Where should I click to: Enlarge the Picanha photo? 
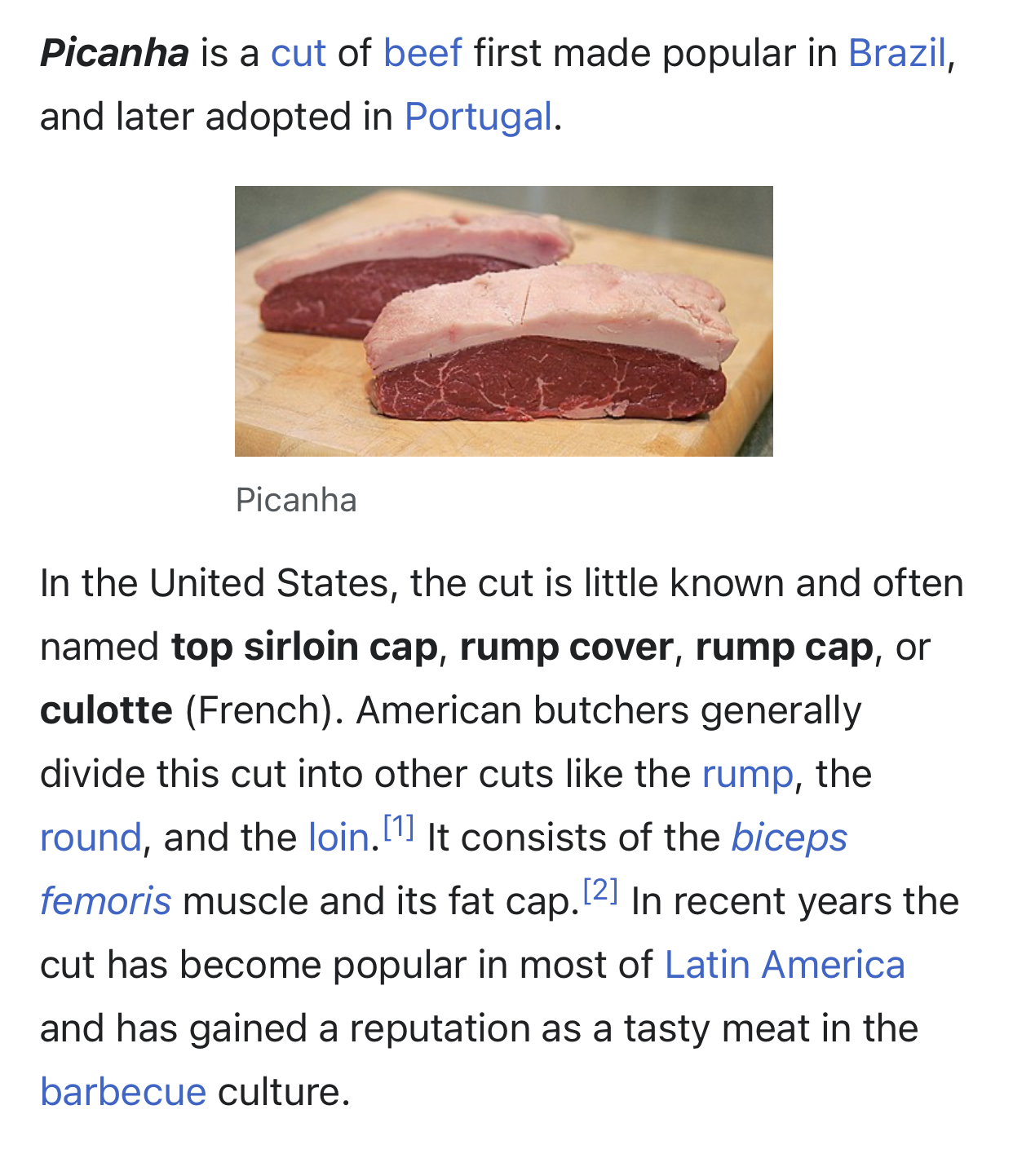click(503, 321)
